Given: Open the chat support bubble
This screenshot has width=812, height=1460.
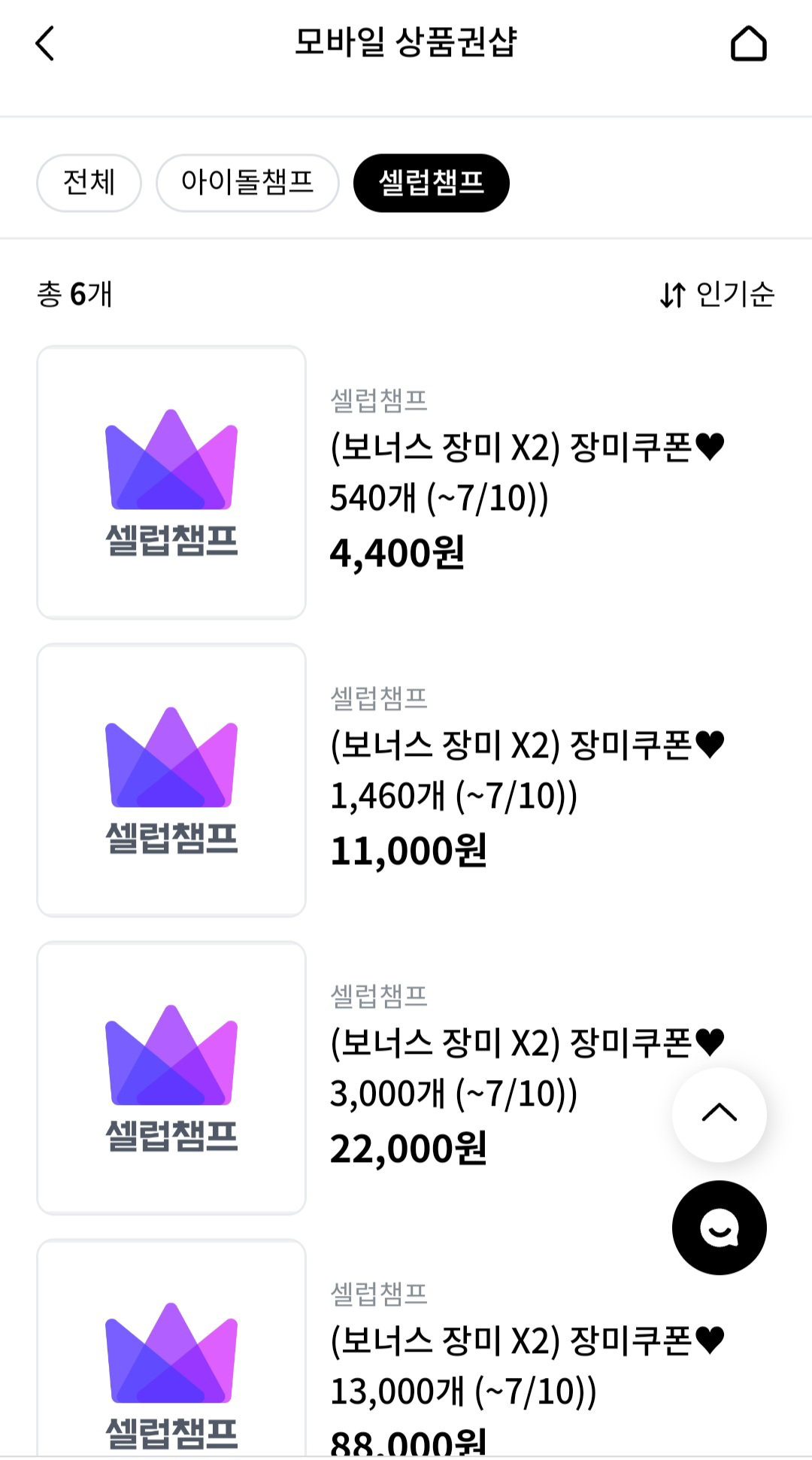Looking at the screenshot, I should 720,1228.
